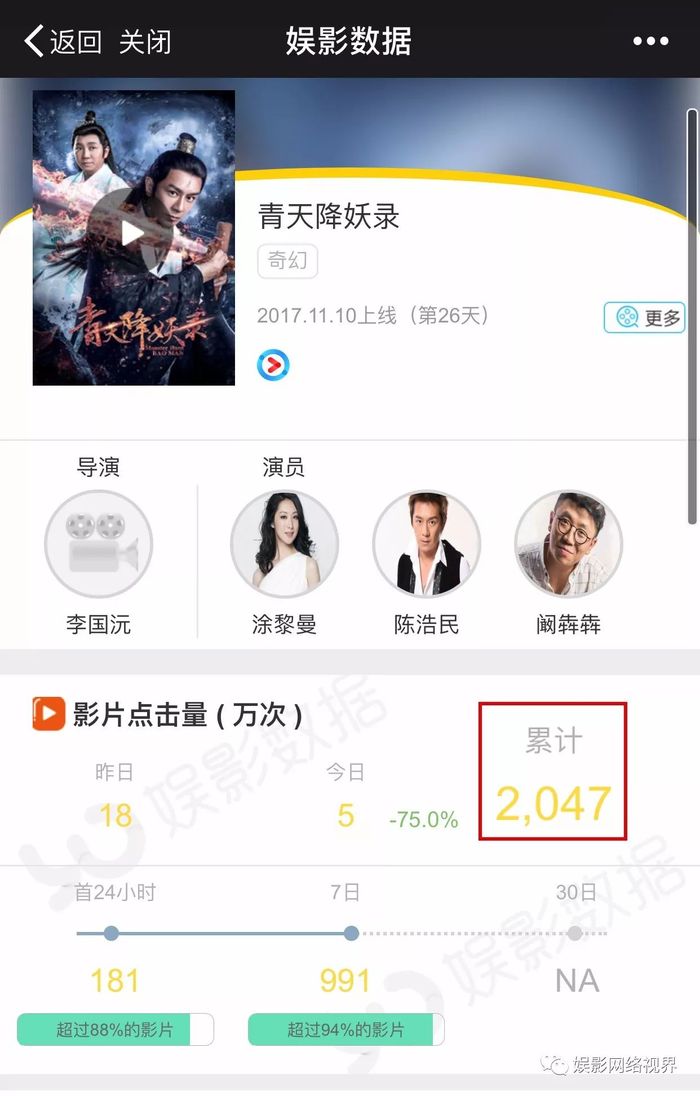Play the 青天降妖录 poster trailer
Viewport: 700px width, 1096px height.
[133, 233]
